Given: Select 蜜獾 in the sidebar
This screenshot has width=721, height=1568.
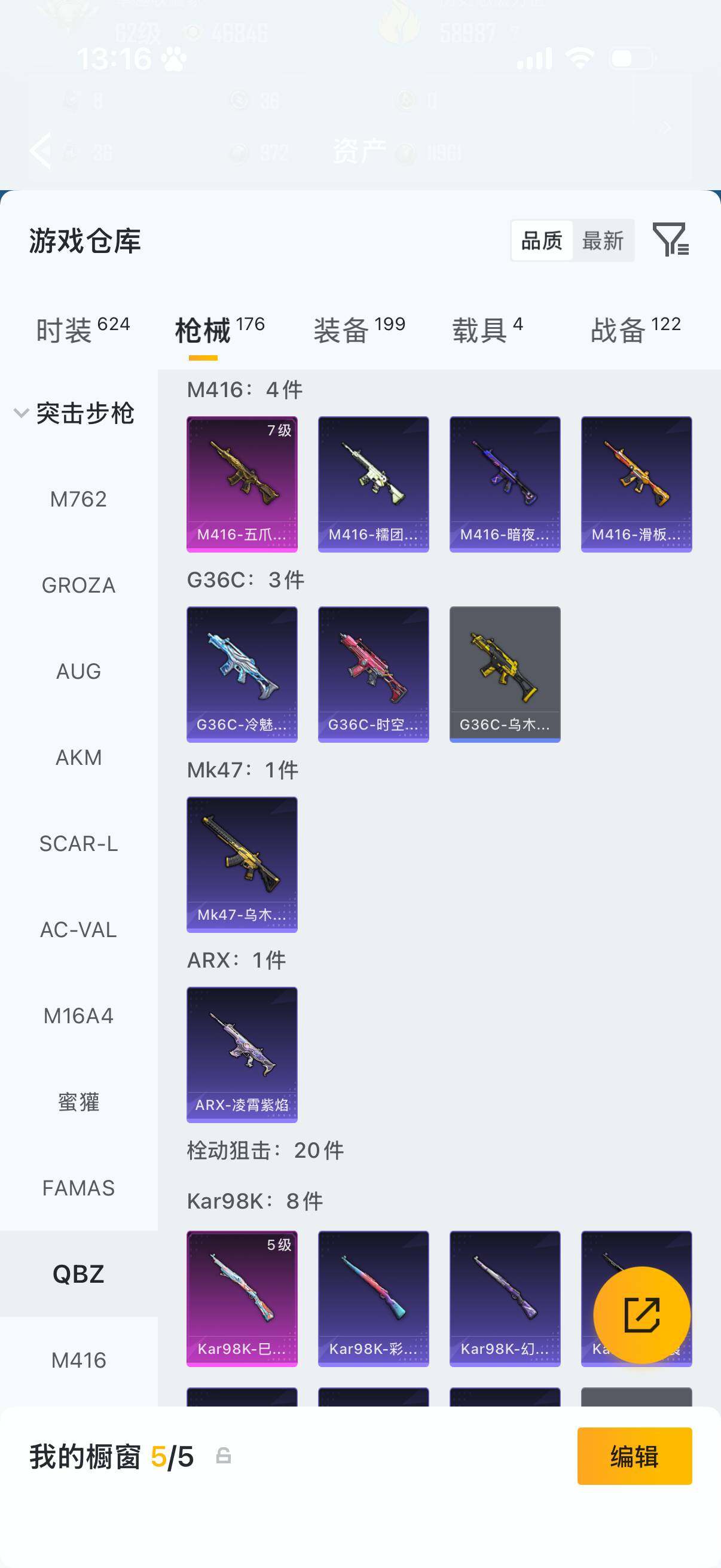Looking at the screenshot, I should coord(78,1102).
